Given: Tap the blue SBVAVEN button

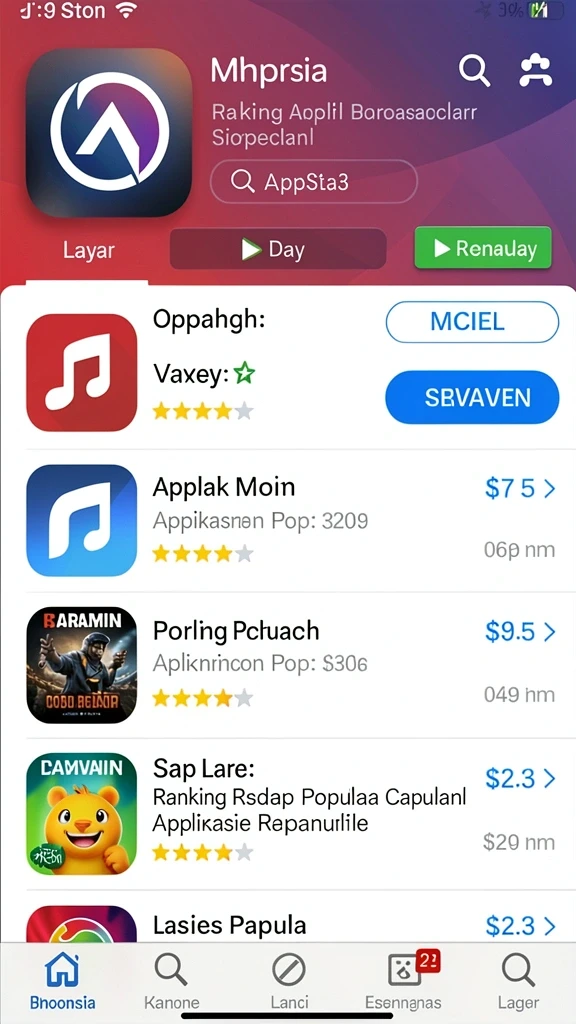Looking at the screenshot, I should [x=472, y=398].
